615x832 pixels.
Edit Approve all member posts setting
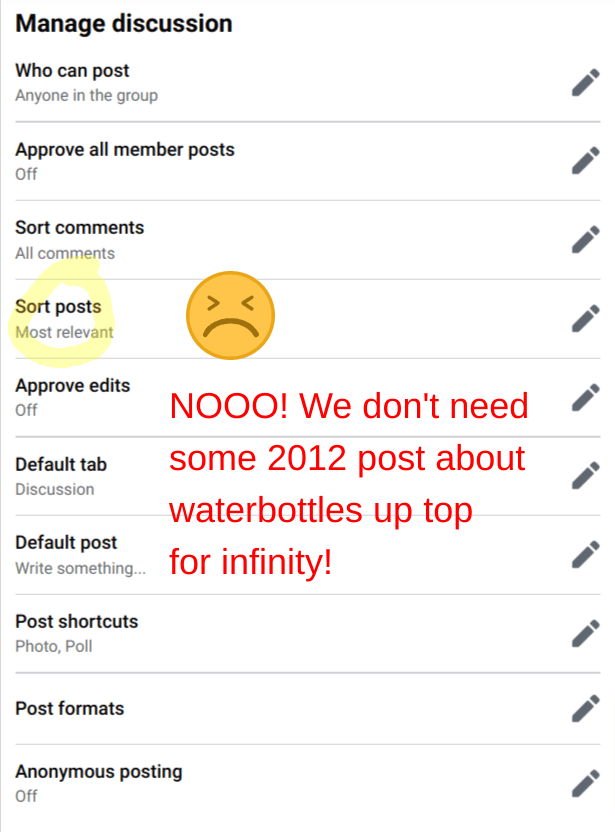(x=586, y=161)
